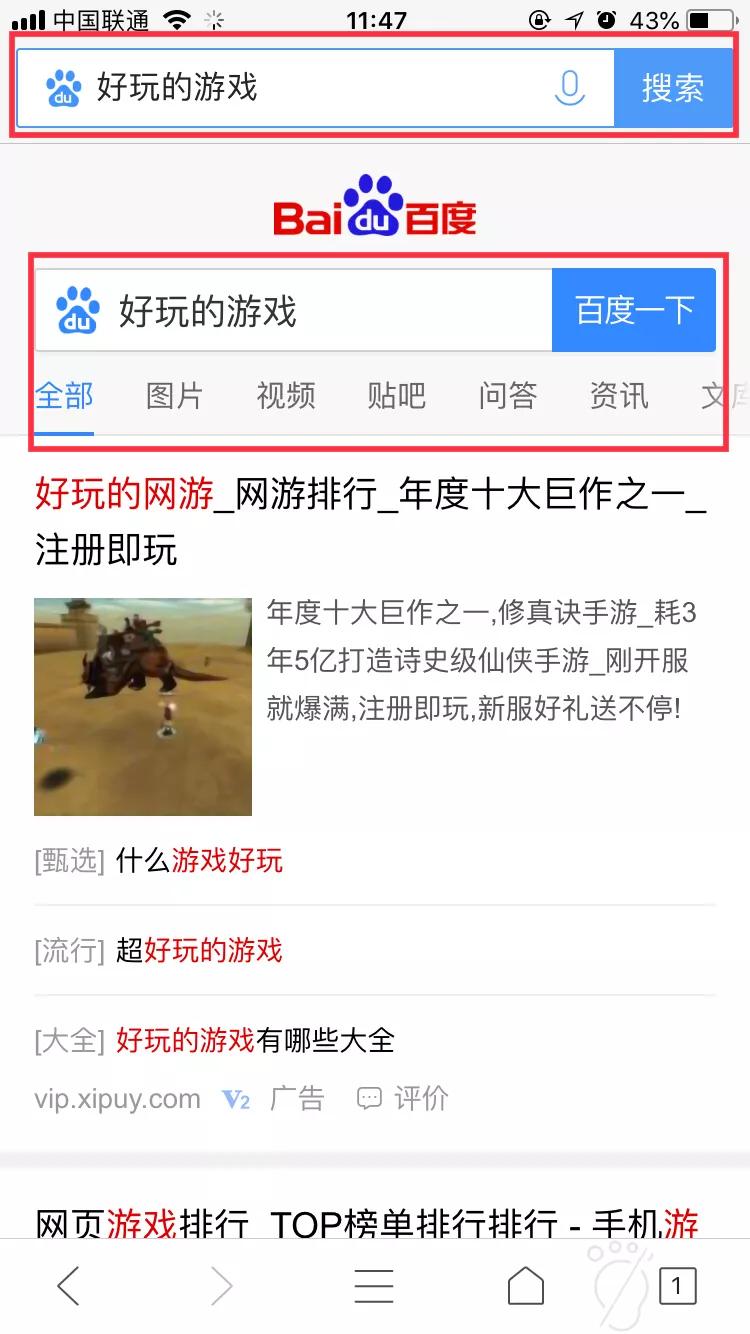Image resolution: width=750 pixels, height=1334 pixels.
Task: Focus the Baidu page search box
Action: [293, 310]
